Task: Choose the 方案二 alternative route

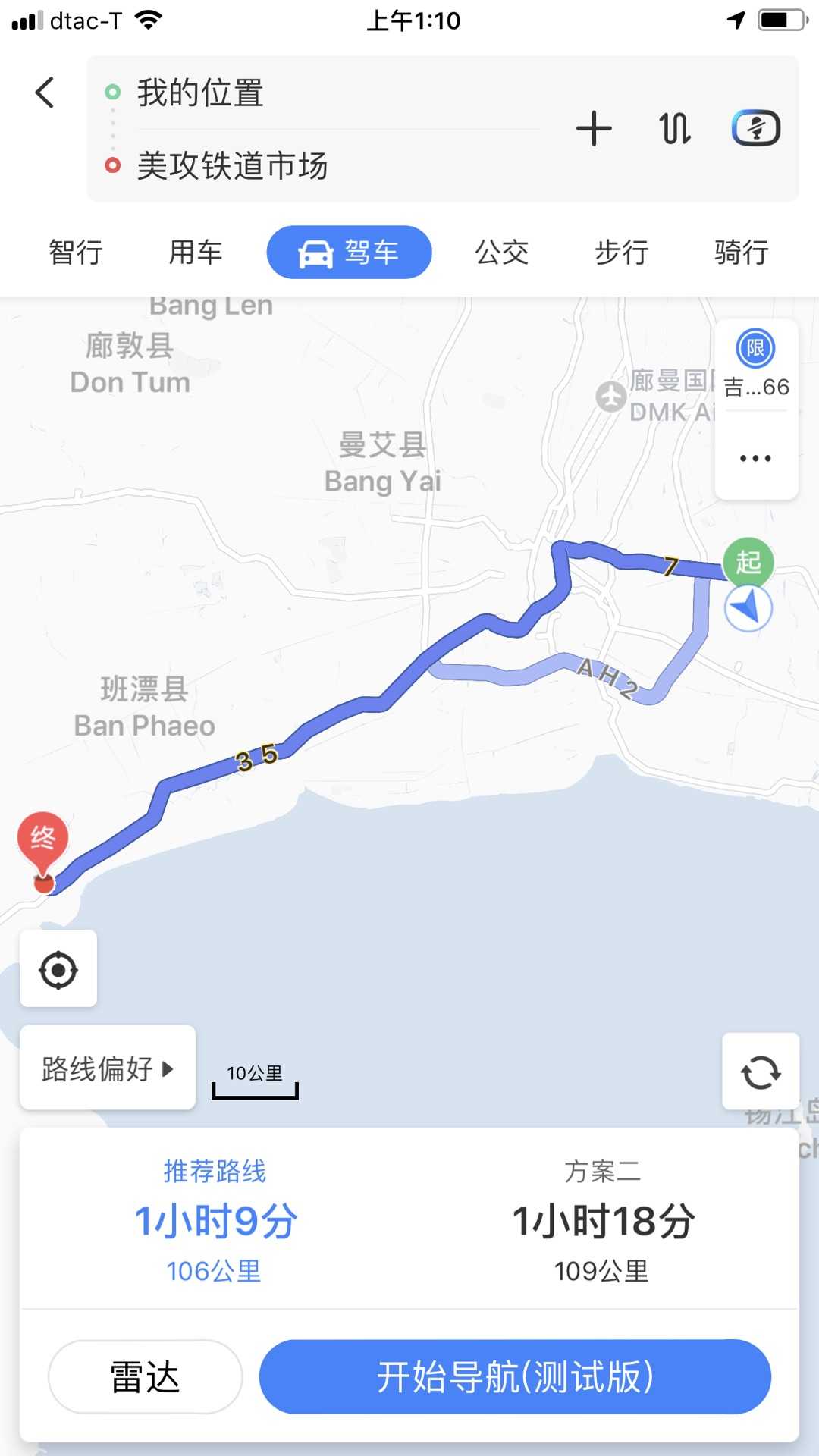Action: [603, 1221]
